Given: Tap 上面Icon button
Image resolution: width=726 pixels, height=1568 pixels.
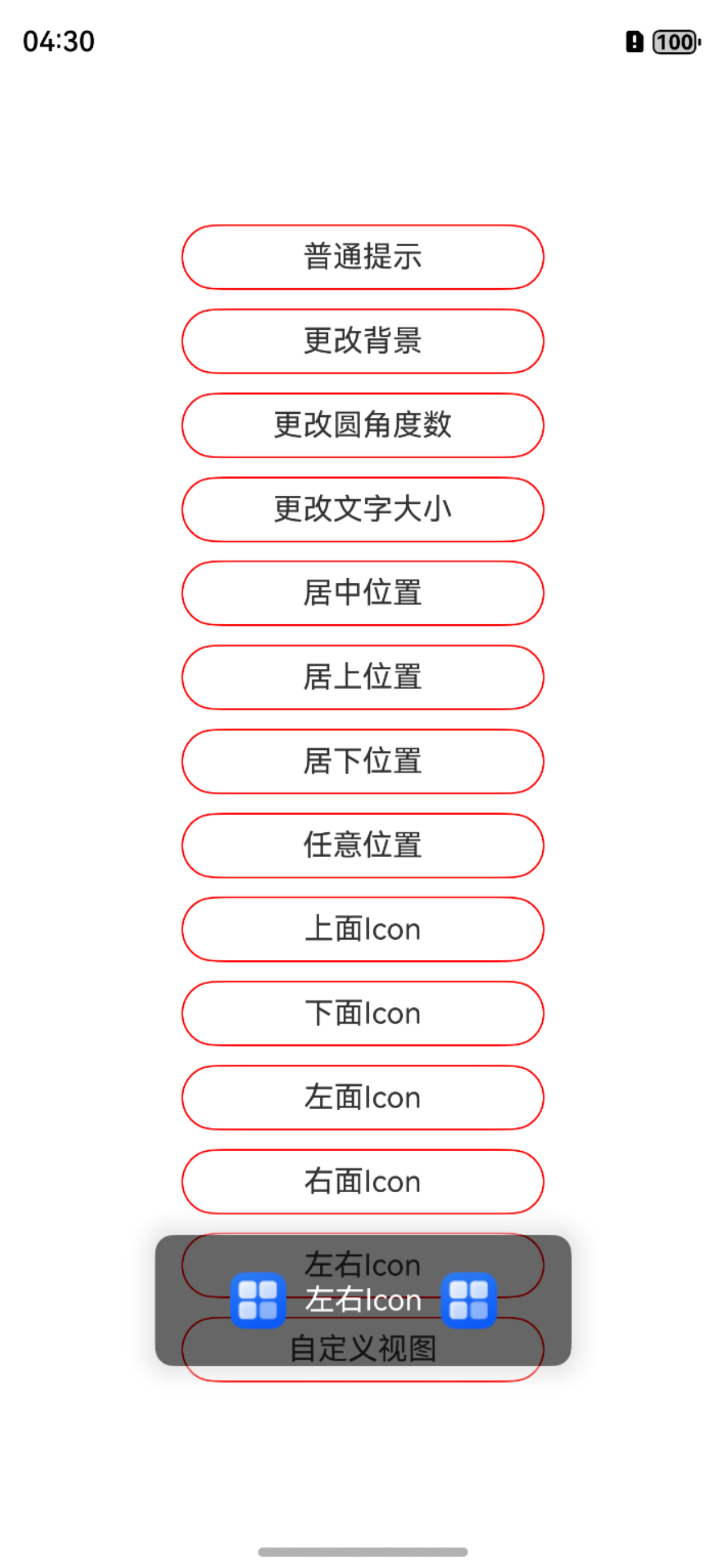Looking at the screenshot, I should point(362,929).
